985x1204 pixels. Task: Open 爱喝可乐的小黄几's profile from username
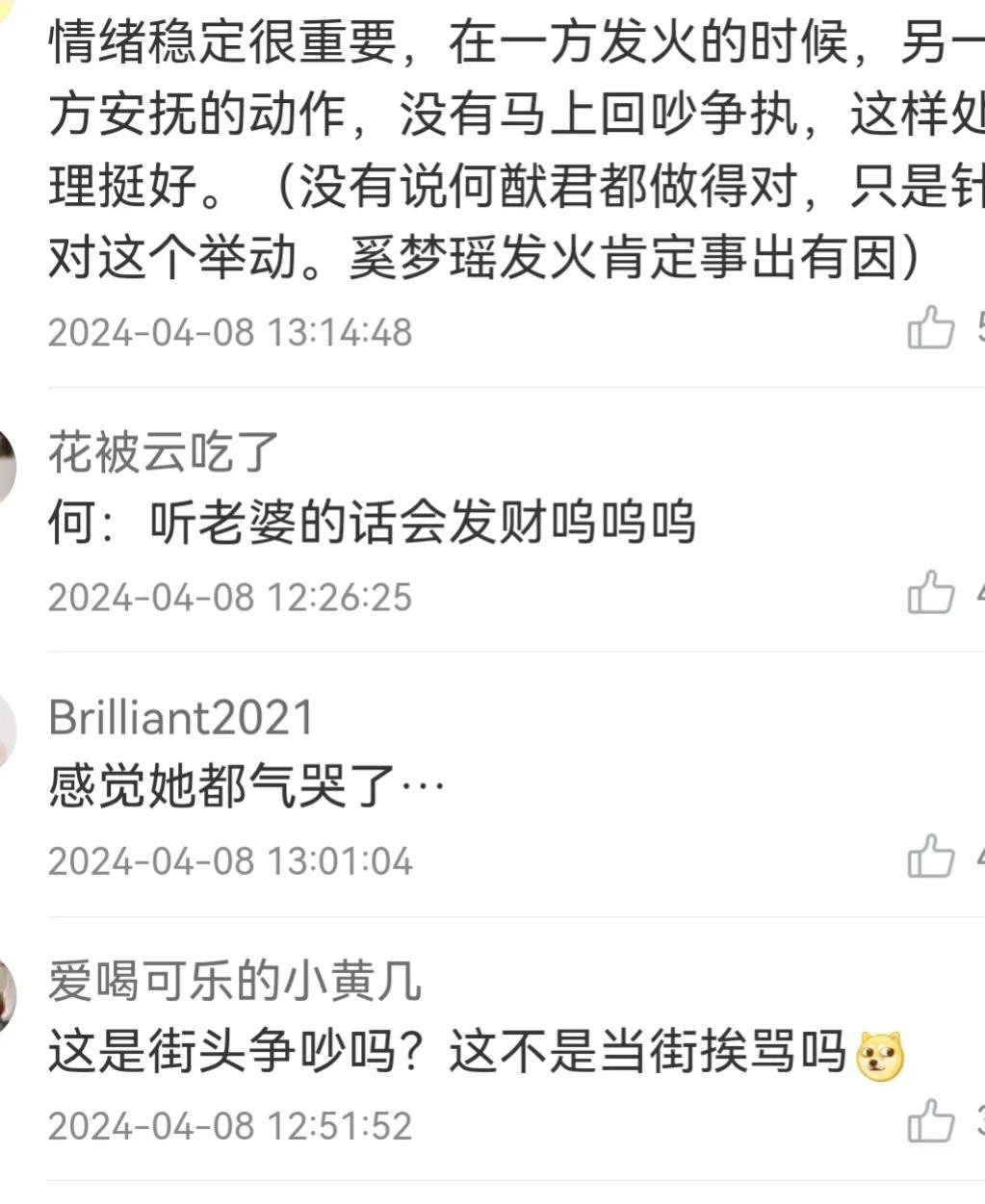[235, 982]
